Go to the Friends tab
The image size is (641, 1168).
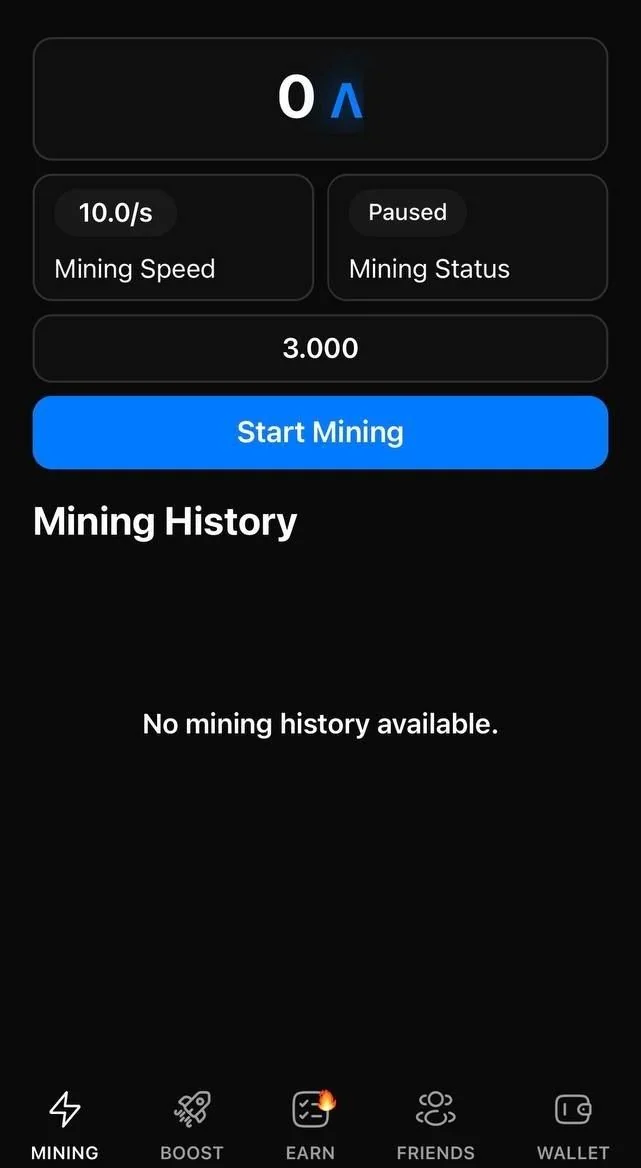[436, 1125]
